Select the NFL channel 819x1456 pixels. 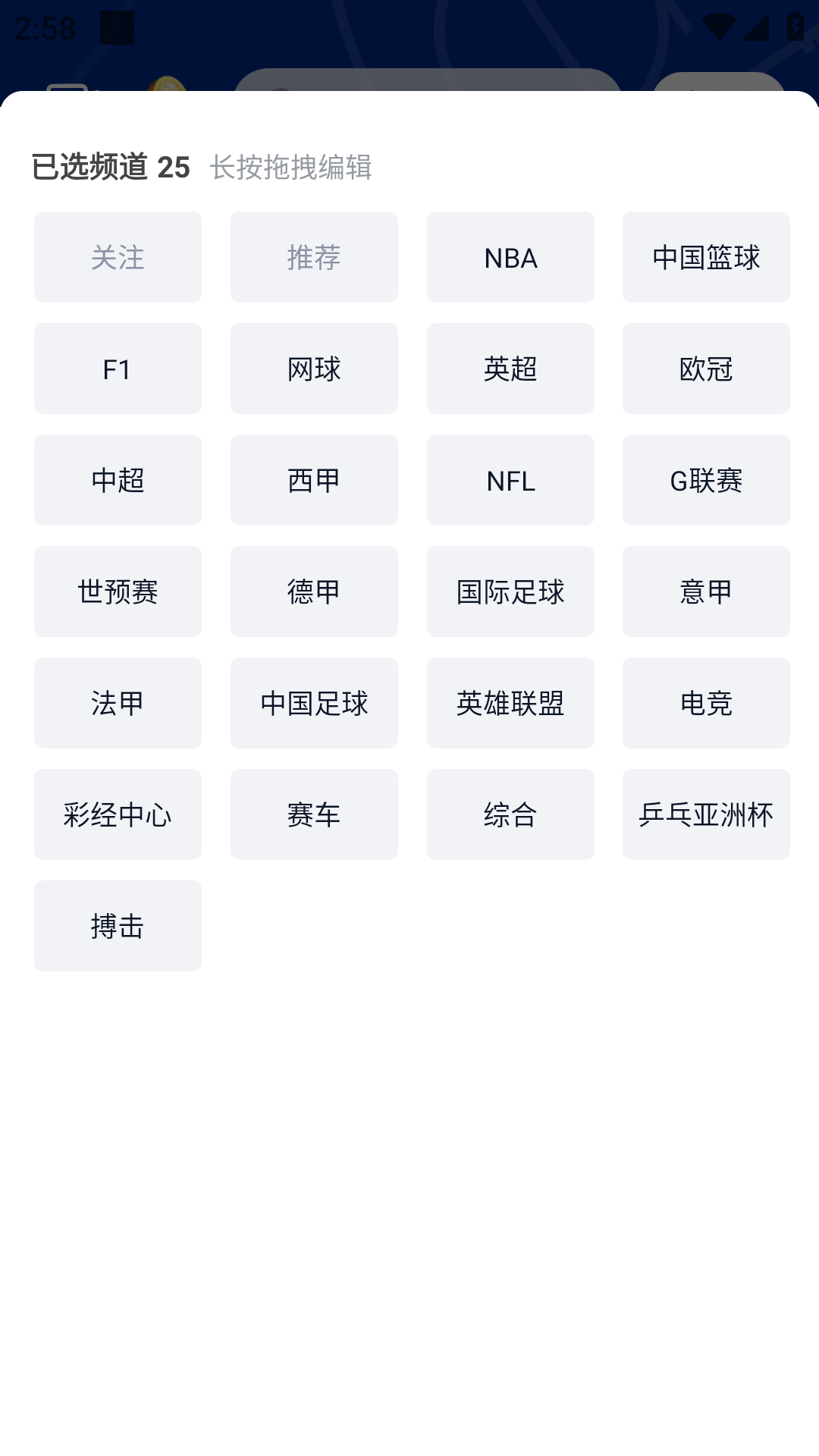[510, 480]
